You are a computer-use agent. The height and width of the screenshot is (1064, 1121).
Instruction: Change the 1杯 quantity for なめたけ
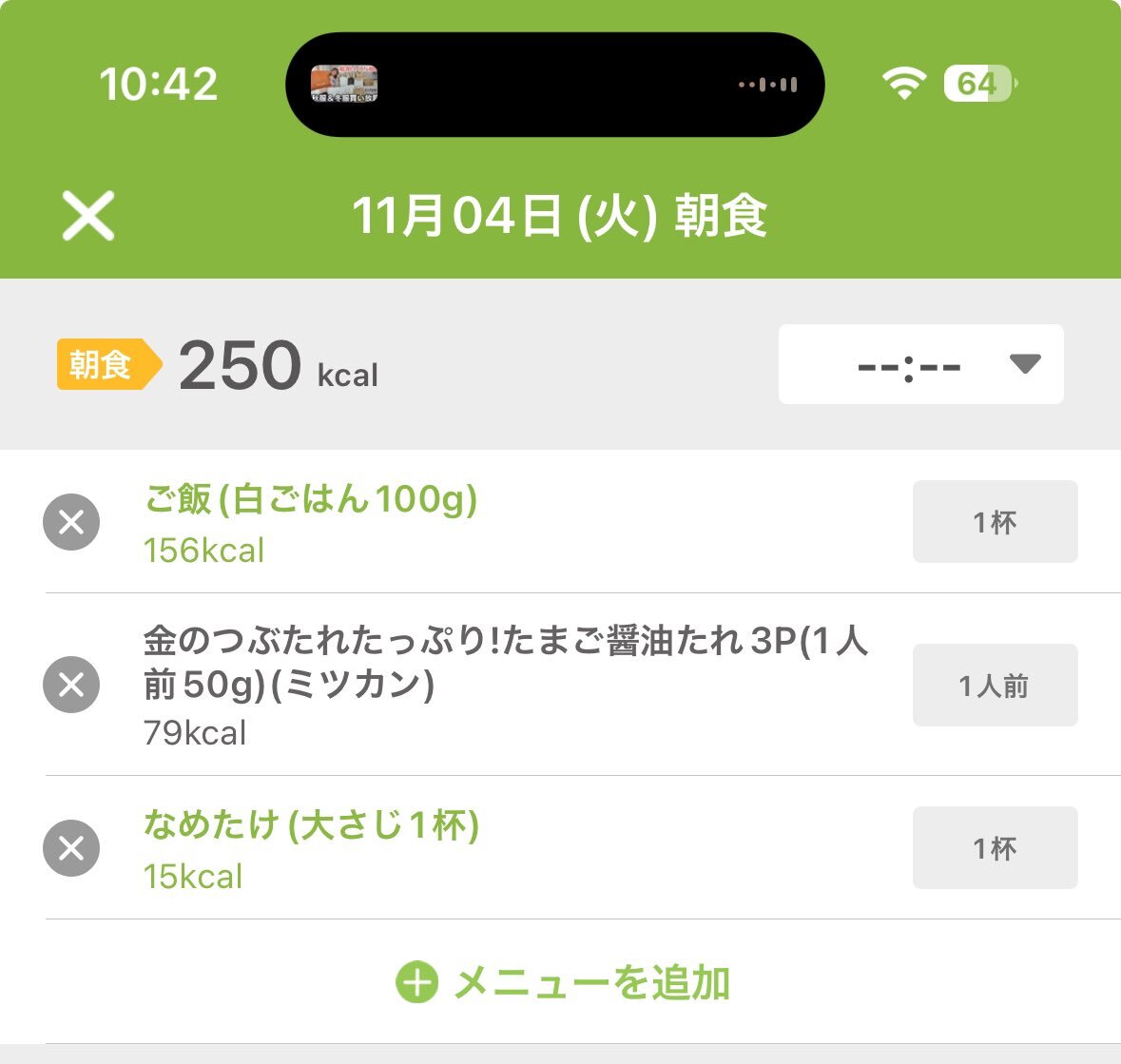point(995,848)
